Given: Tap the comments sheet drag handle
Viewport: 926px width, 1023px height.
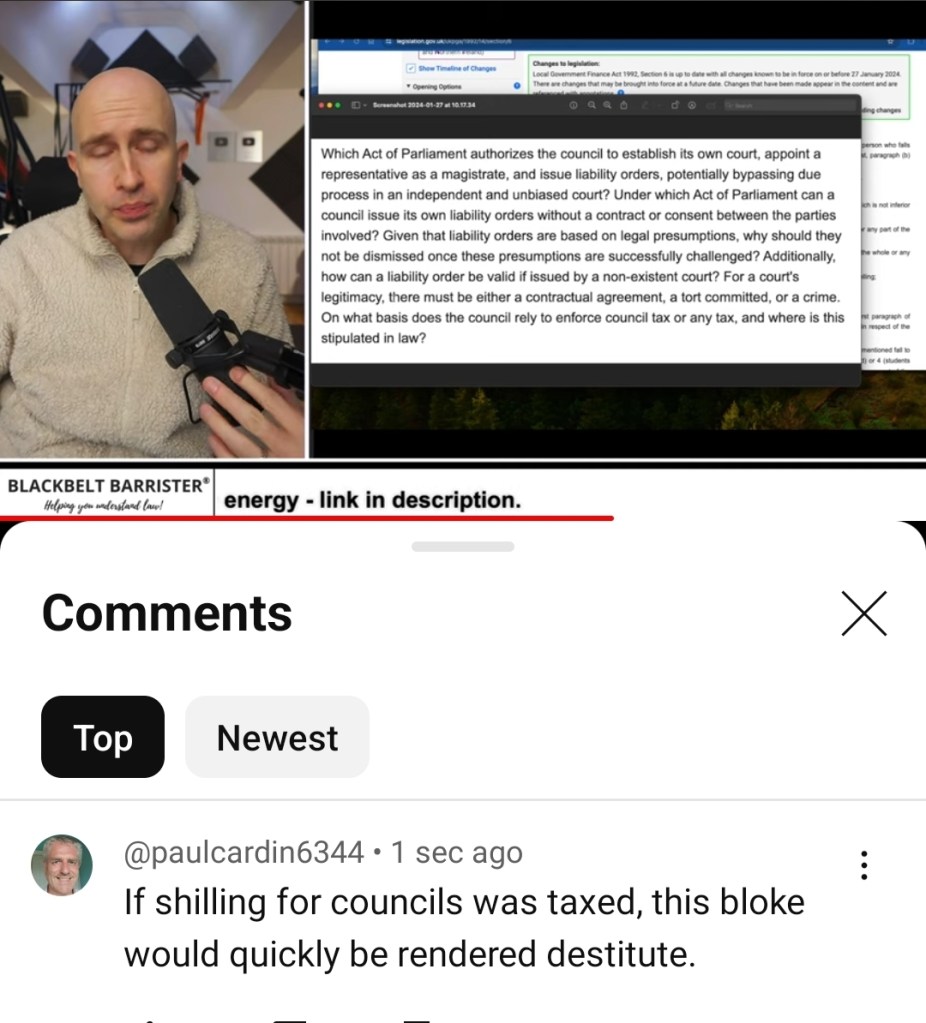Looking at the screenshot, I should click(x=463, y=547).
